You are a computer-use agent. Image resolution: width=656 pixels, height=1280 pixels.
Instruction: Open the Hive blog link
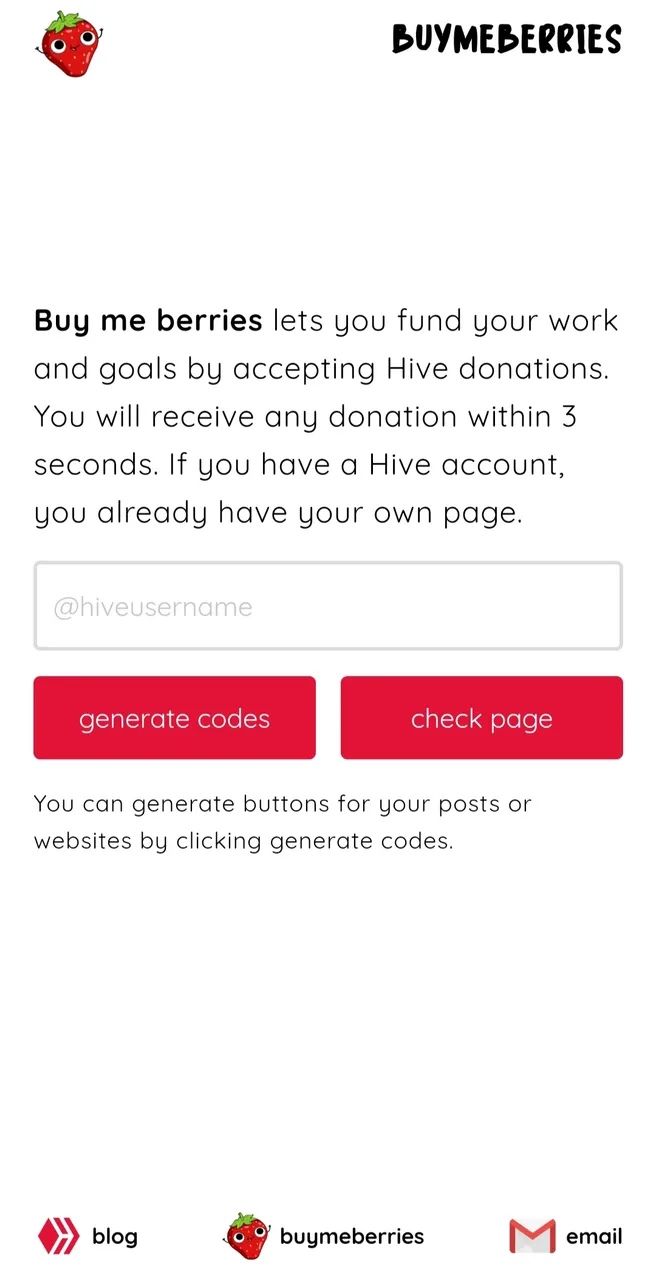coord(88,1236)
